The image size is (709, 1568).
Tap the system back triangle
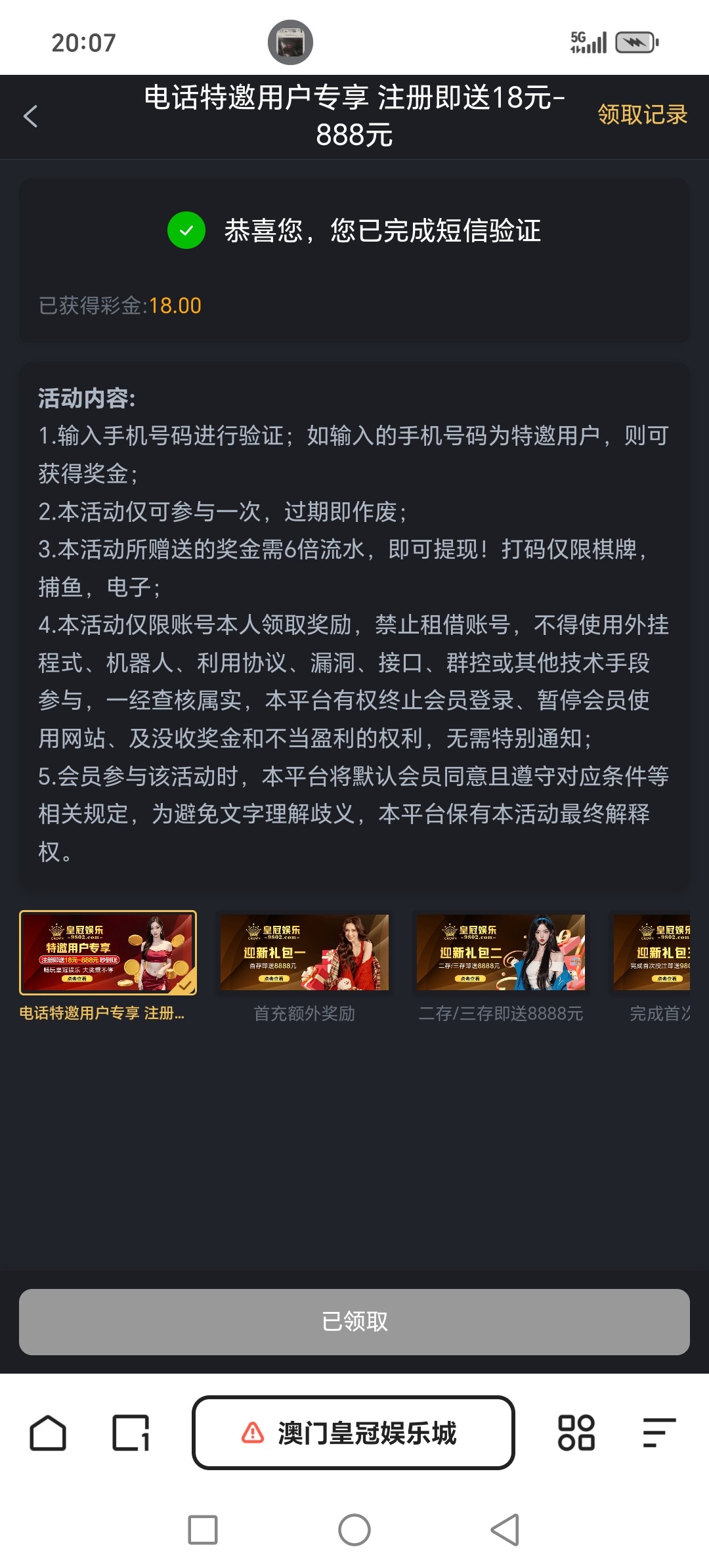[x=505, y=1530]
